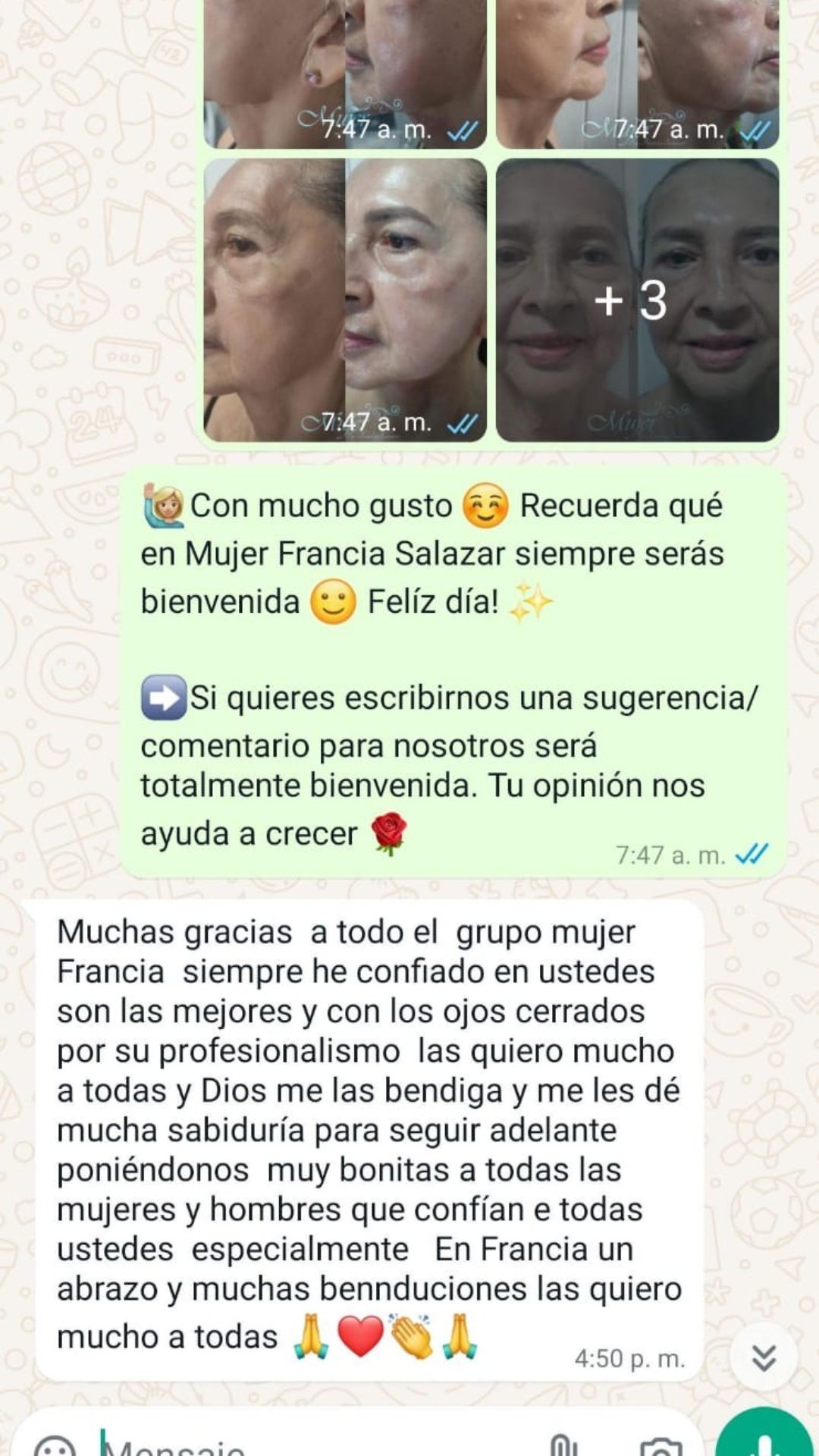The height and width of the screenshot is (1456, 819).
Task: Open the top-right chin photo
Action: [x=637, y=72]
